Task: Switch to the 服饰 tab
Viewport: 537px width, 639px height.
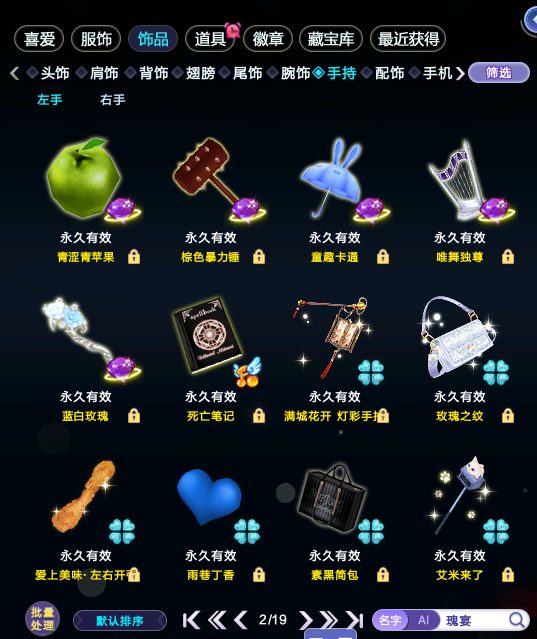Action: (x=96, y=39)
